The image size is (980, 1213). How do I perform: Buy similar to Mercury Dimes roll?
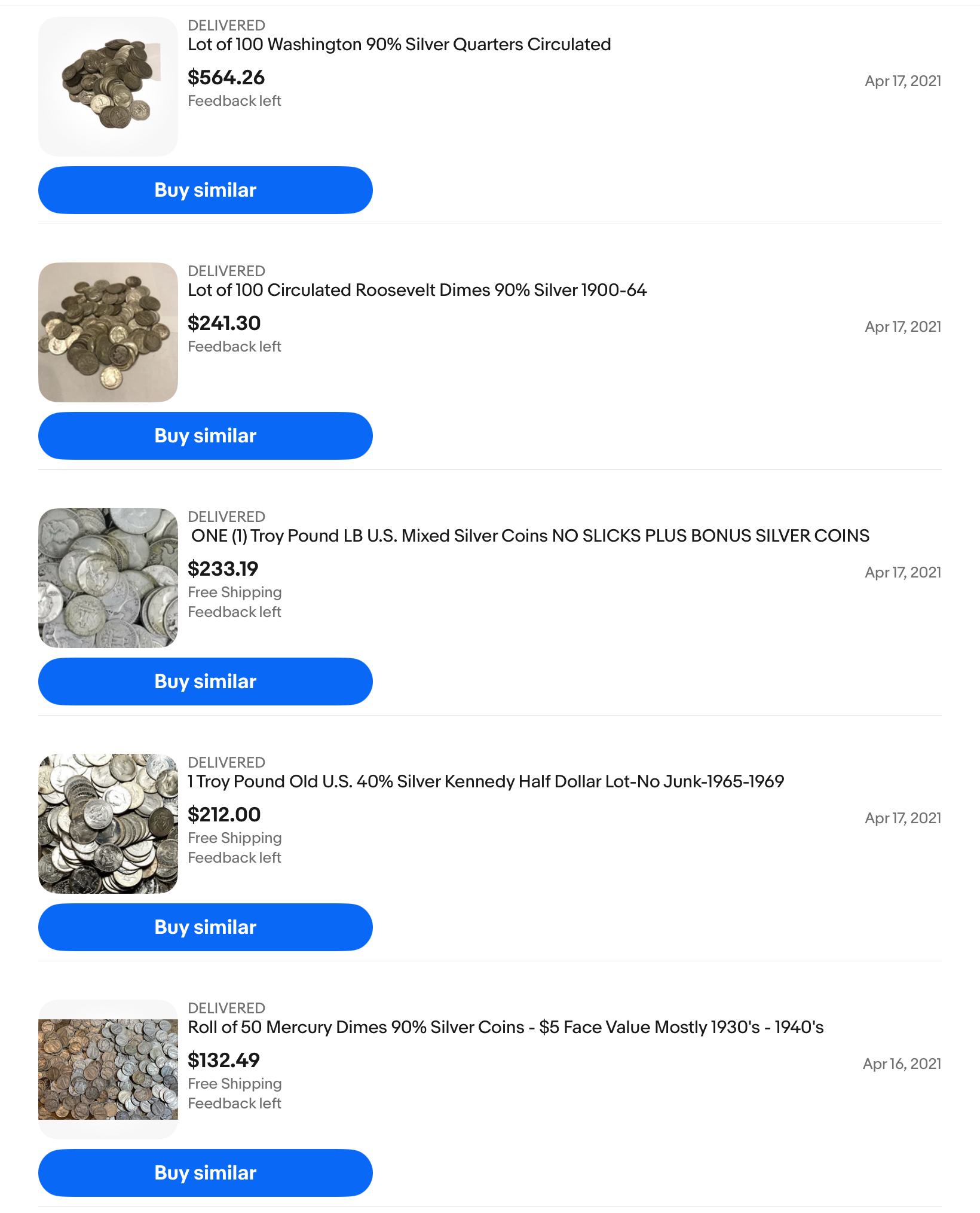pos(205,1173)
